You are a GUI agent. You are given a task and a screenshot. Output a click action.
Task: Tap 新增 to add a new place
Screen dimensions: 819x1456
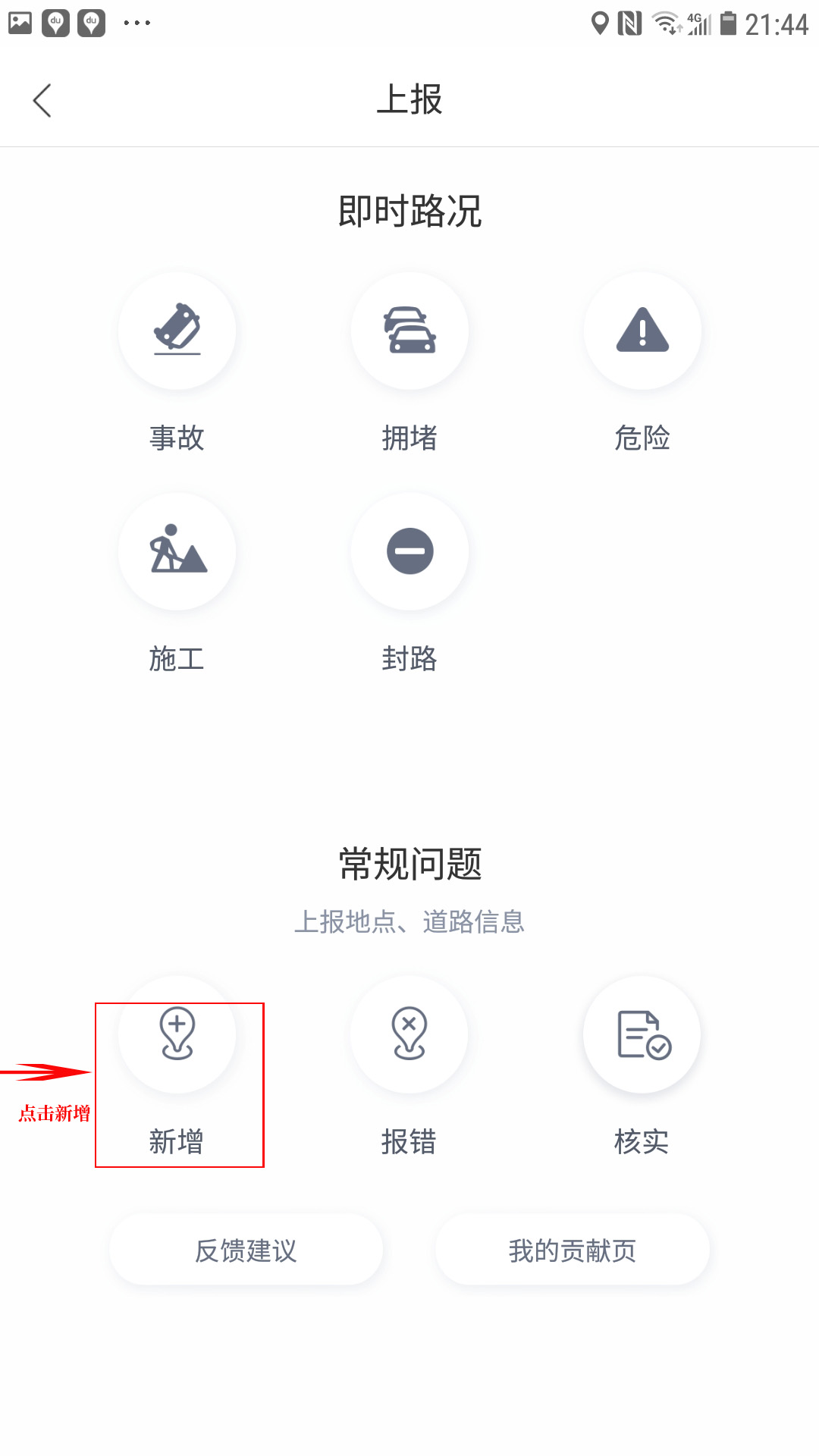(x=177, y=1035)
